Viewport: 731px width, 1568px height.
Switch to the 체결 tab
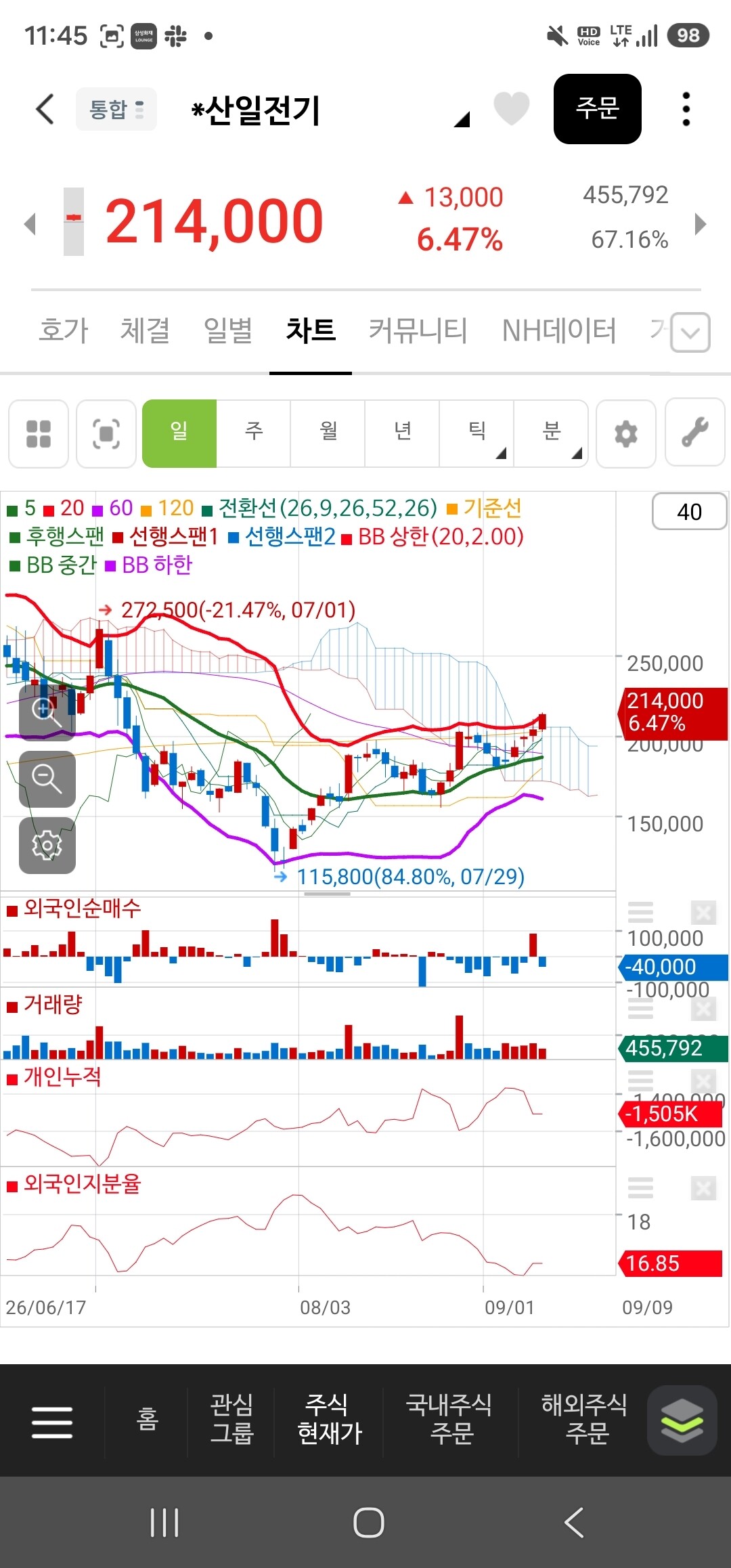145,330
